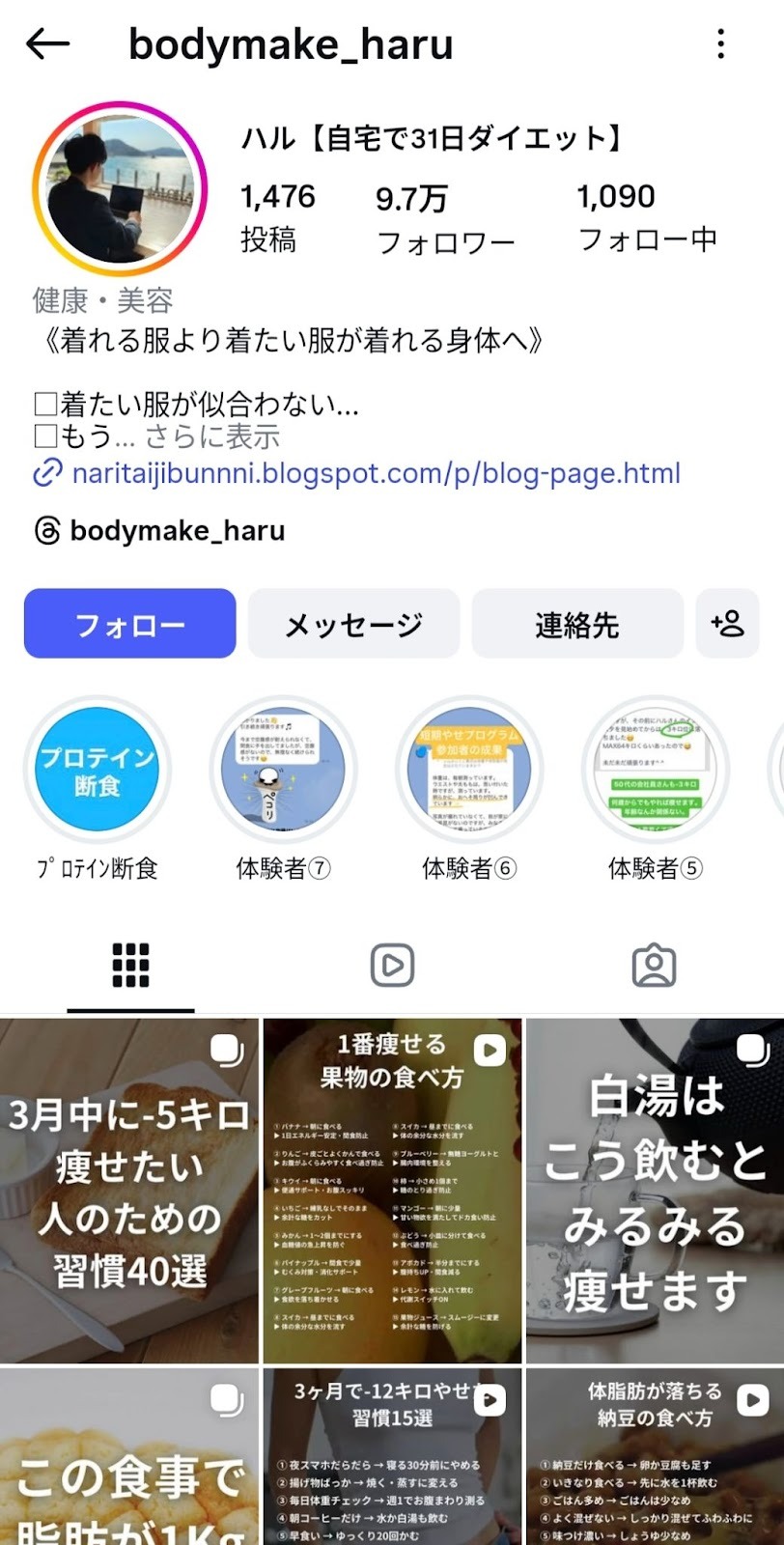
Task: Open 連絡先 contact options
Action: click(x=576, y=624)
